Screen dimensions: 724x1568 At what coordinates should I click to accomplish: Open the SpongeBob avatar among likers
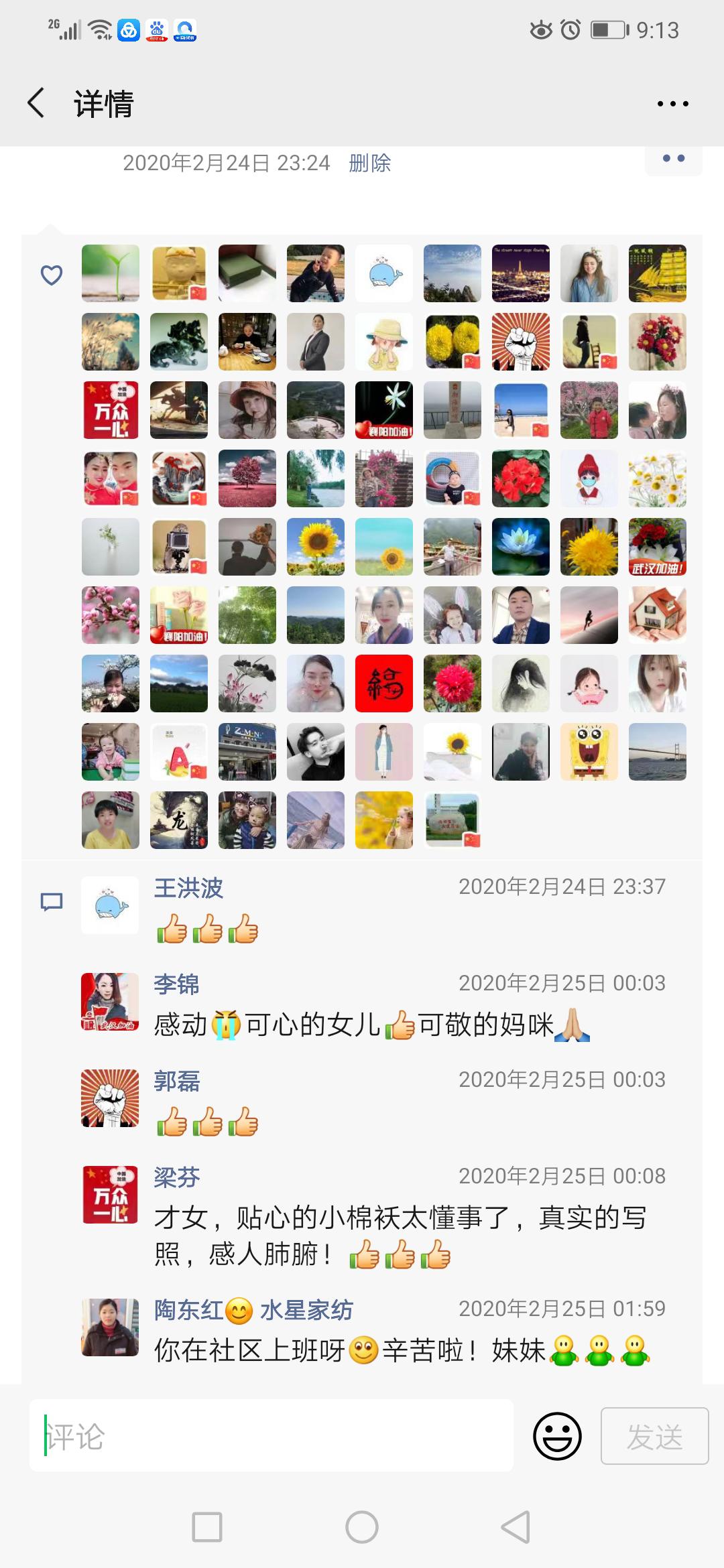point(589,752)
